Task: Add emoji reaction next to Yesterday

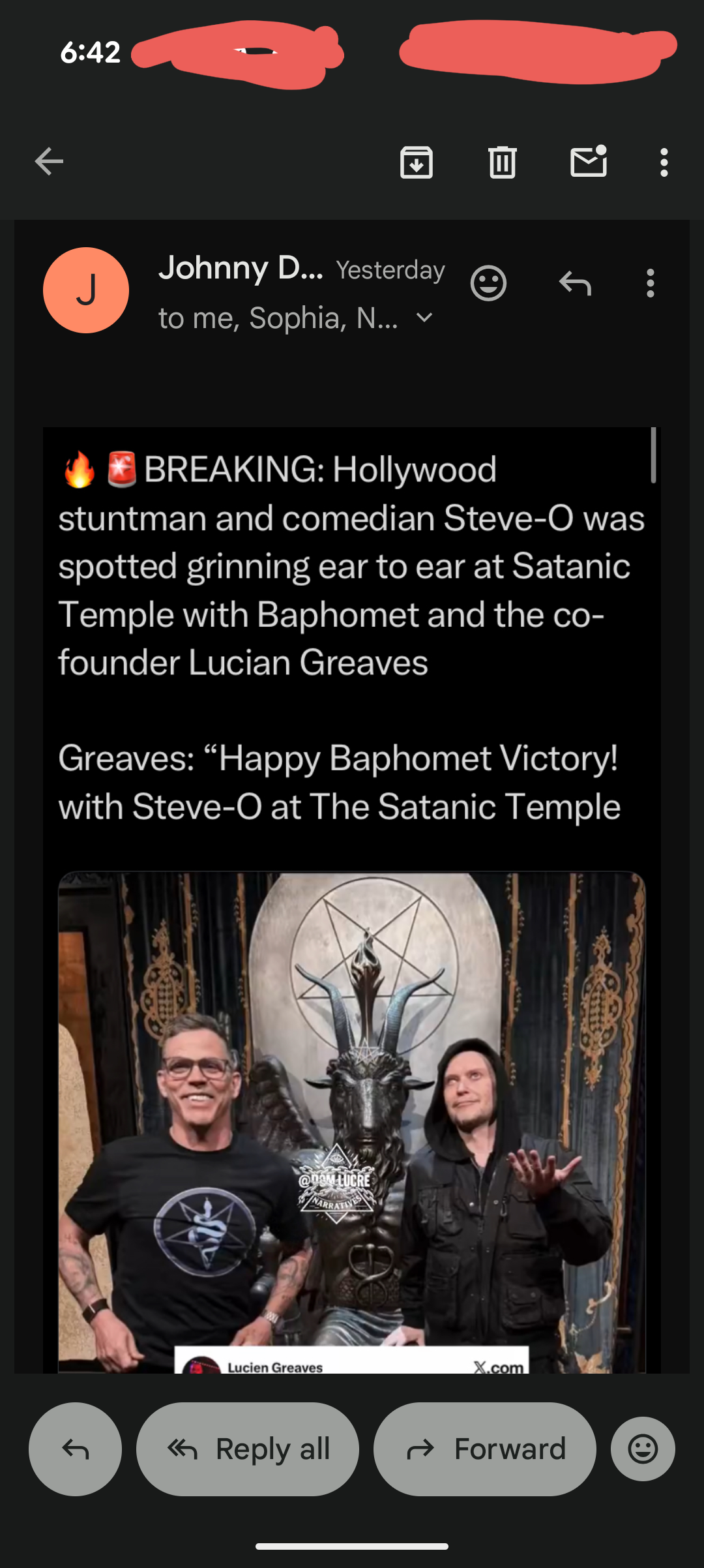Action: click(x=488, y=283)
